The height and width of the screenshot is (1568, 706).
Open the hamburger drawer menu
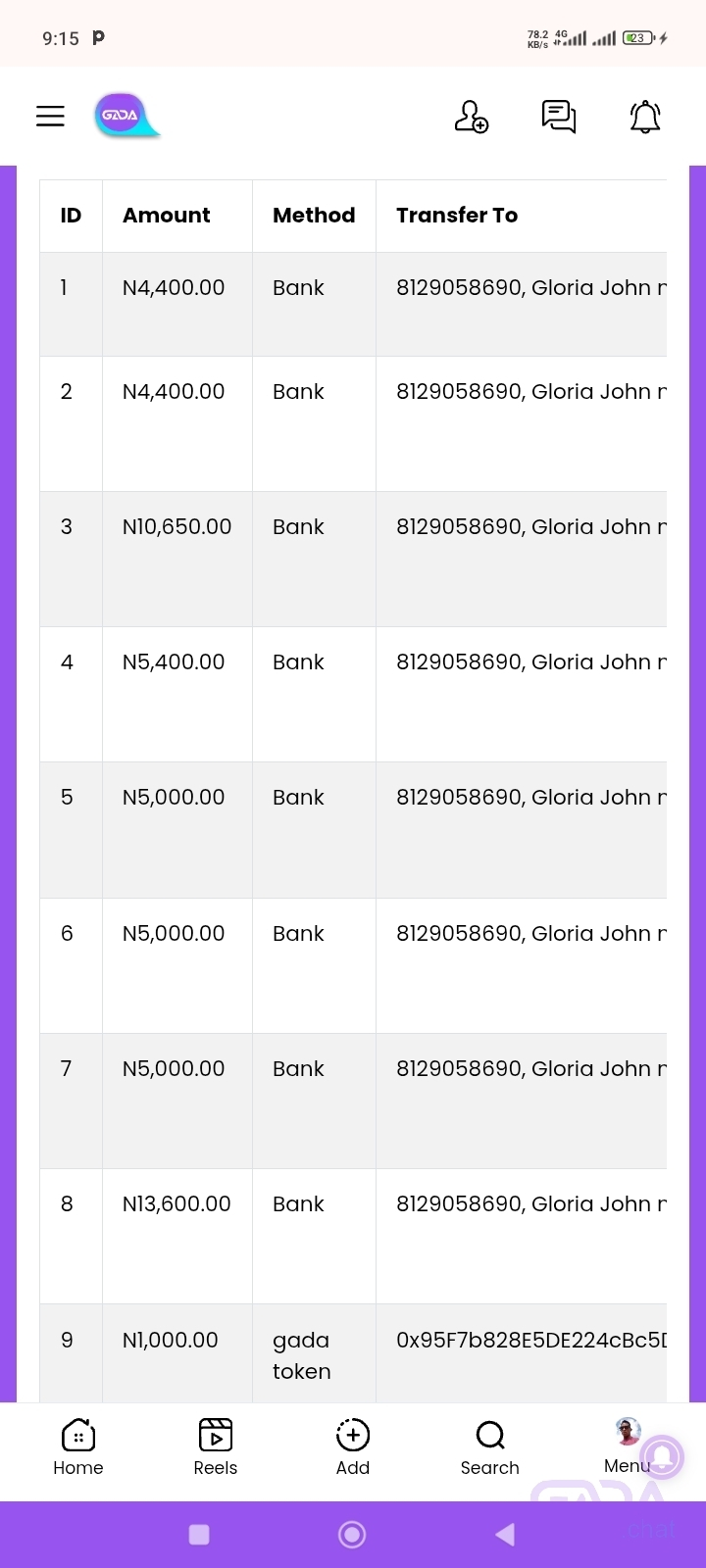click(x=50, y=116)
